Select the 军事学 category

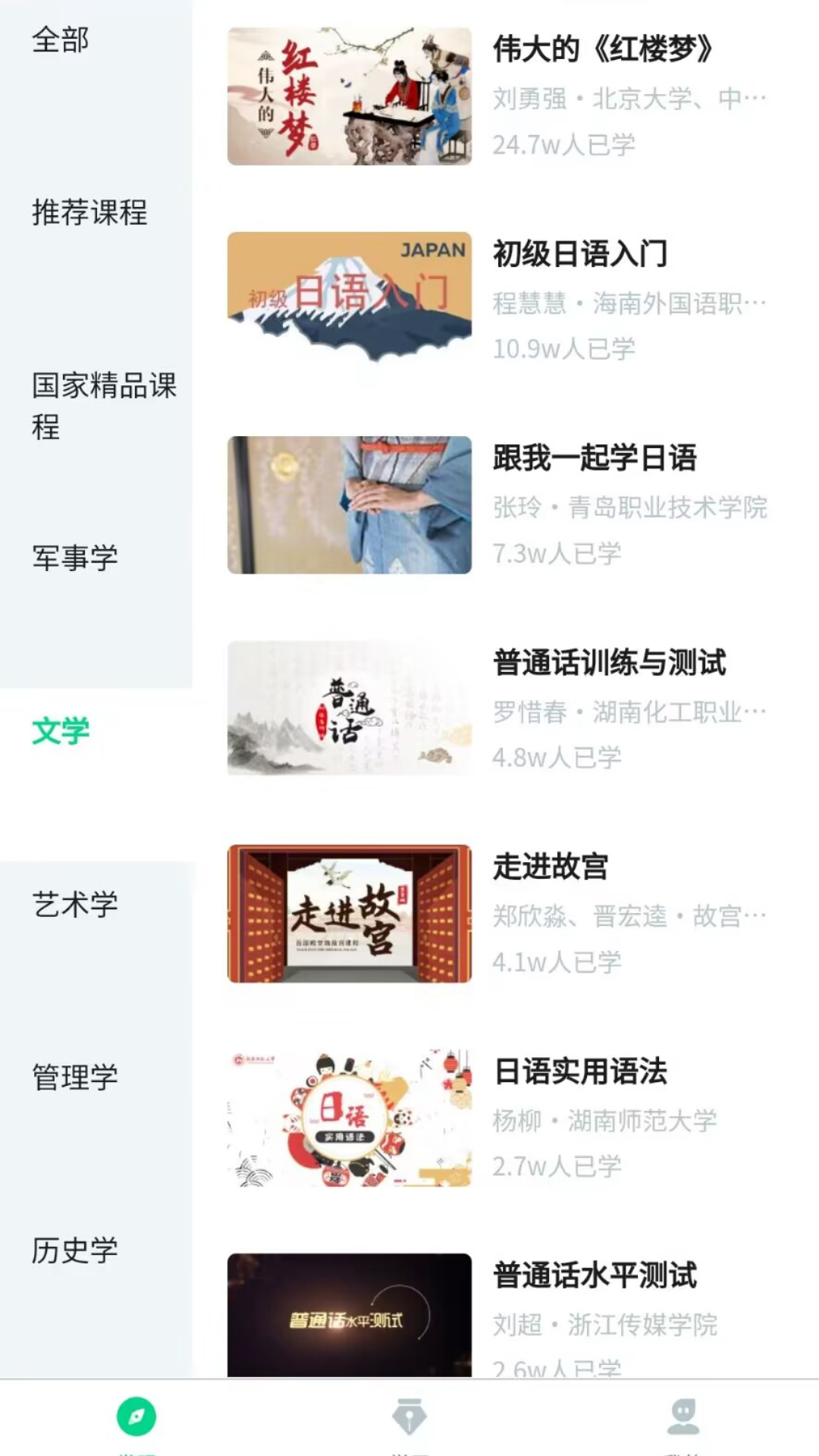click(x=76, y=558)
